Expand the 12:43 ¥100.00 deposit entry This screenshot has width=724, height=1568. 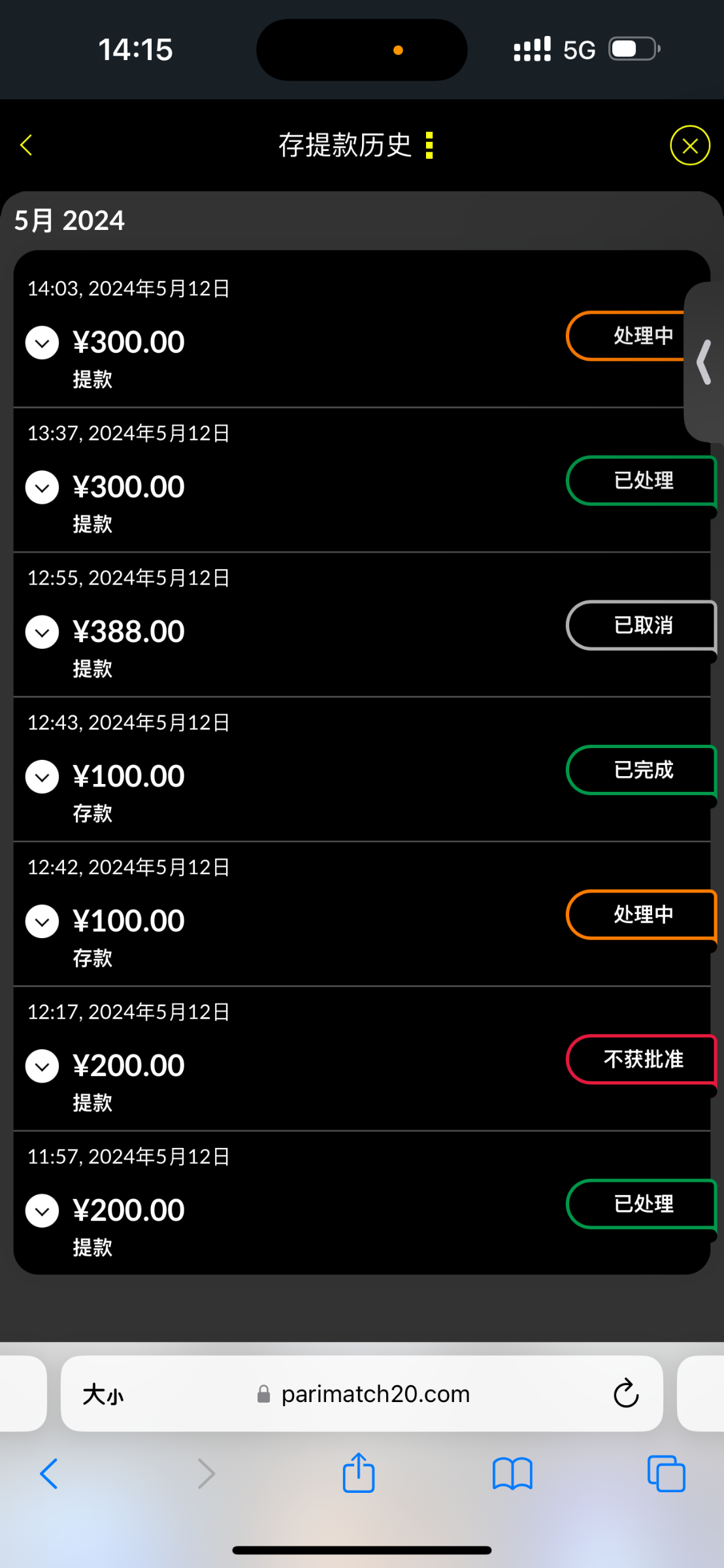pos(42,777)
